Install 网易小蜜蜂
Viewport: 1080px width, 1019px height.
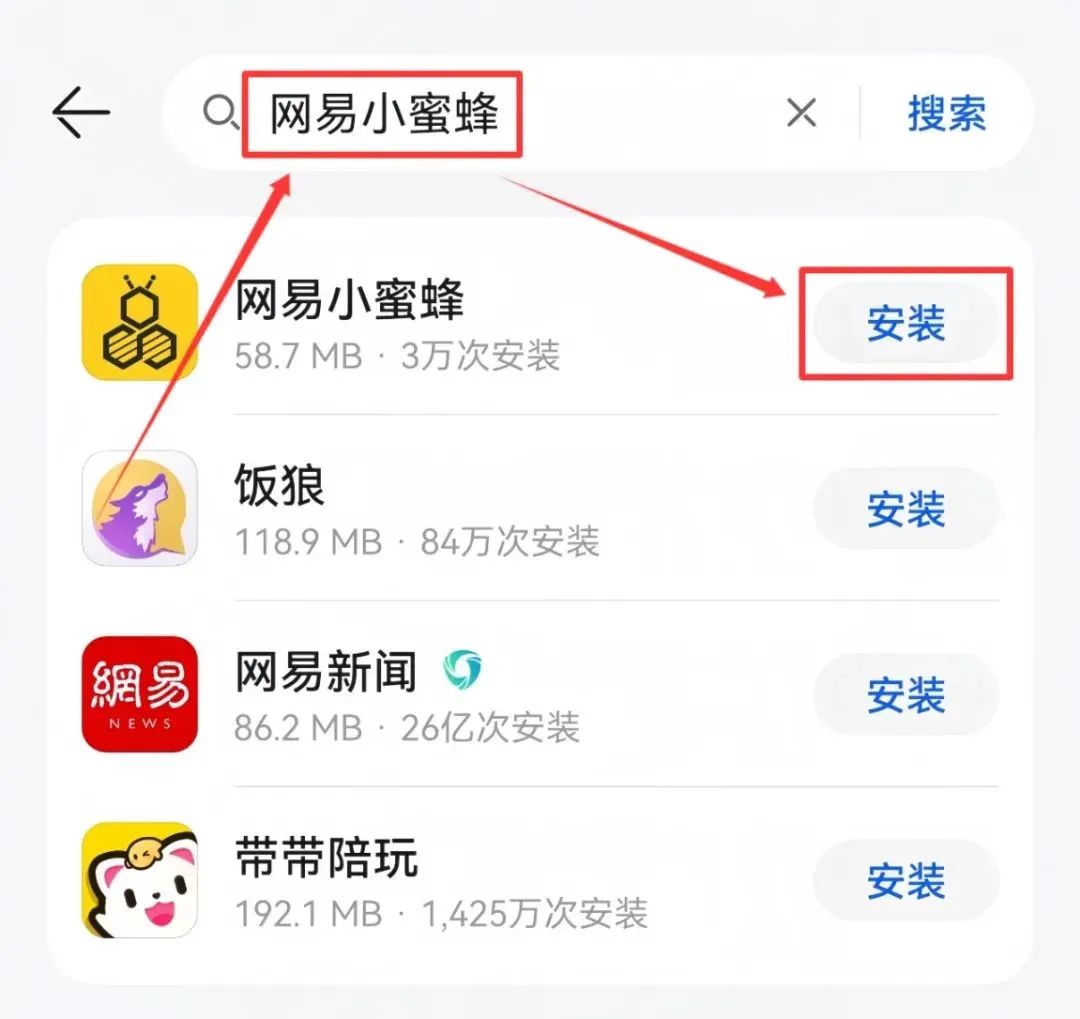tap(906, 324)
